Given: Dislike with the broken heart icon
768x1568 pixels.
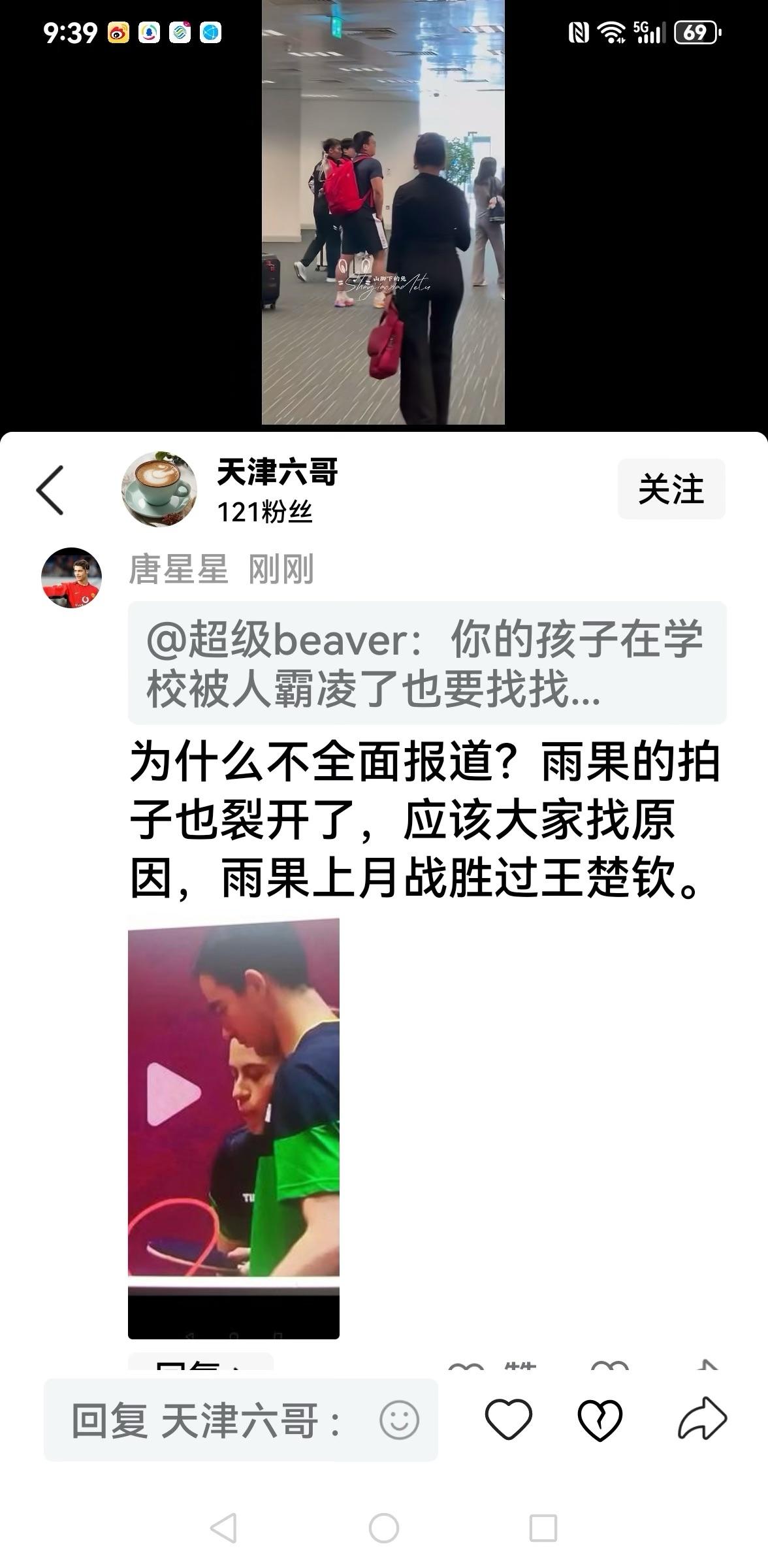Looking at the screenshot, I should [600, 1419].
